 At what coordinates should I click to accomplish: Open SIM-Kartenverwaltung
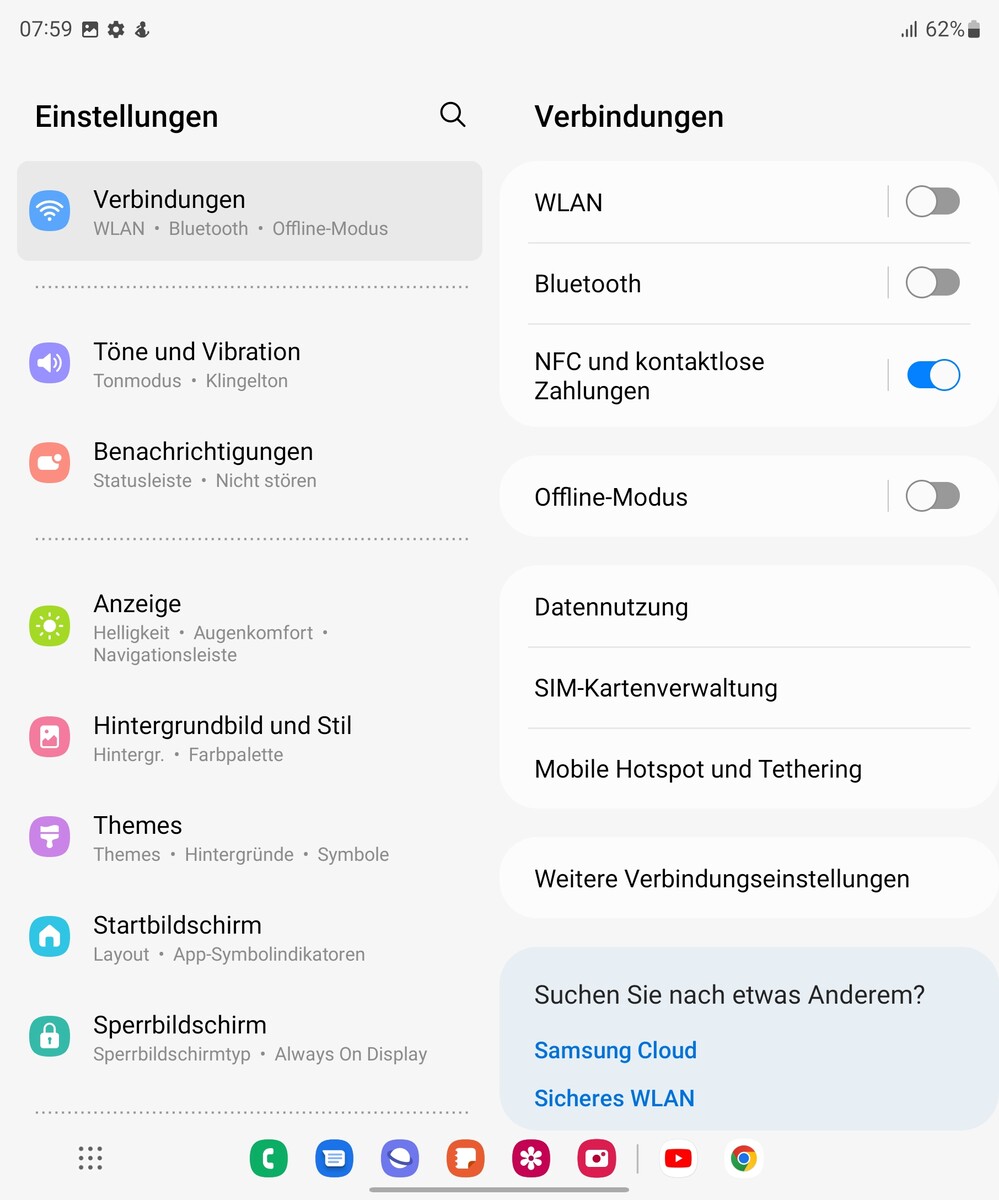(655, 688)
